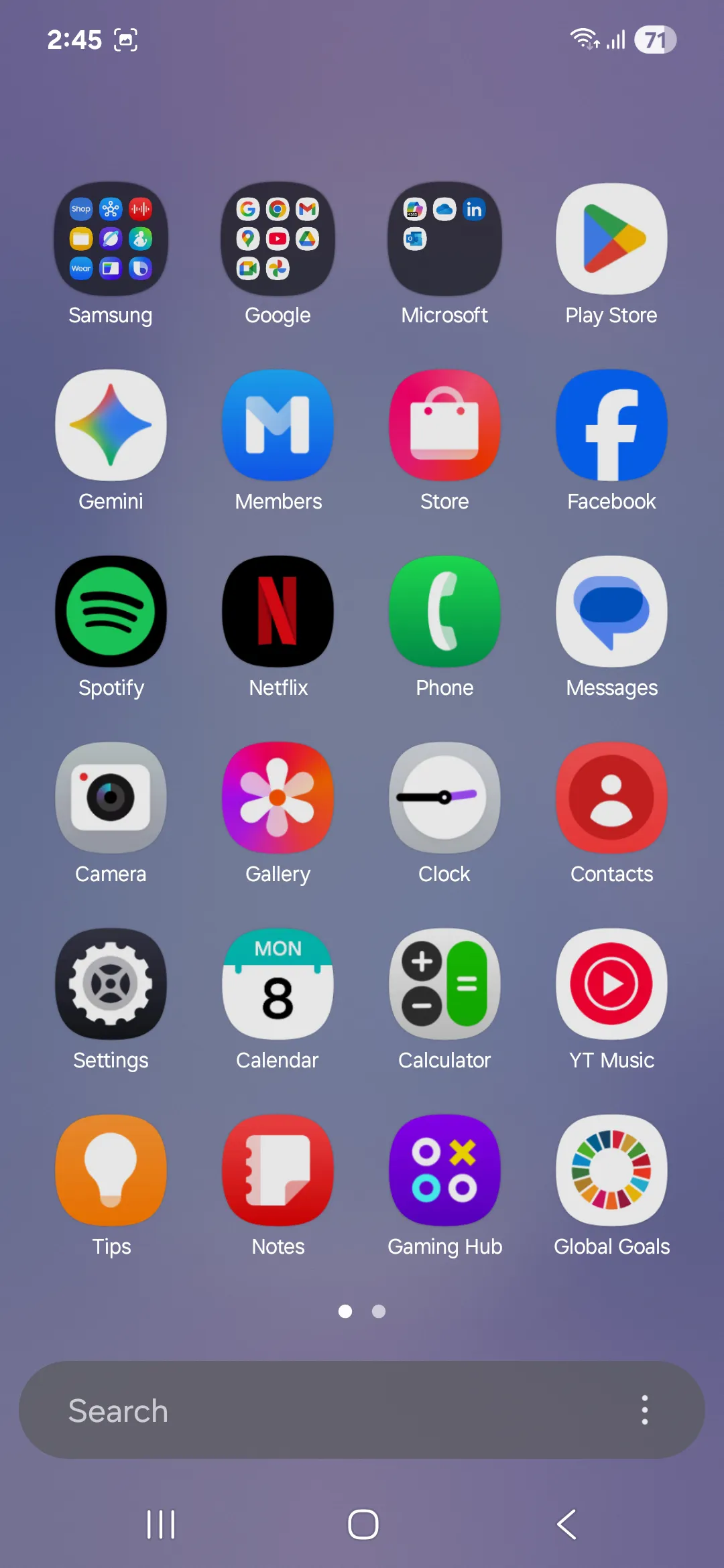Open Gemini assistant app
The width and height of the screenshot is (724, 1568).
pyautogui.click(x=111, y=426)
